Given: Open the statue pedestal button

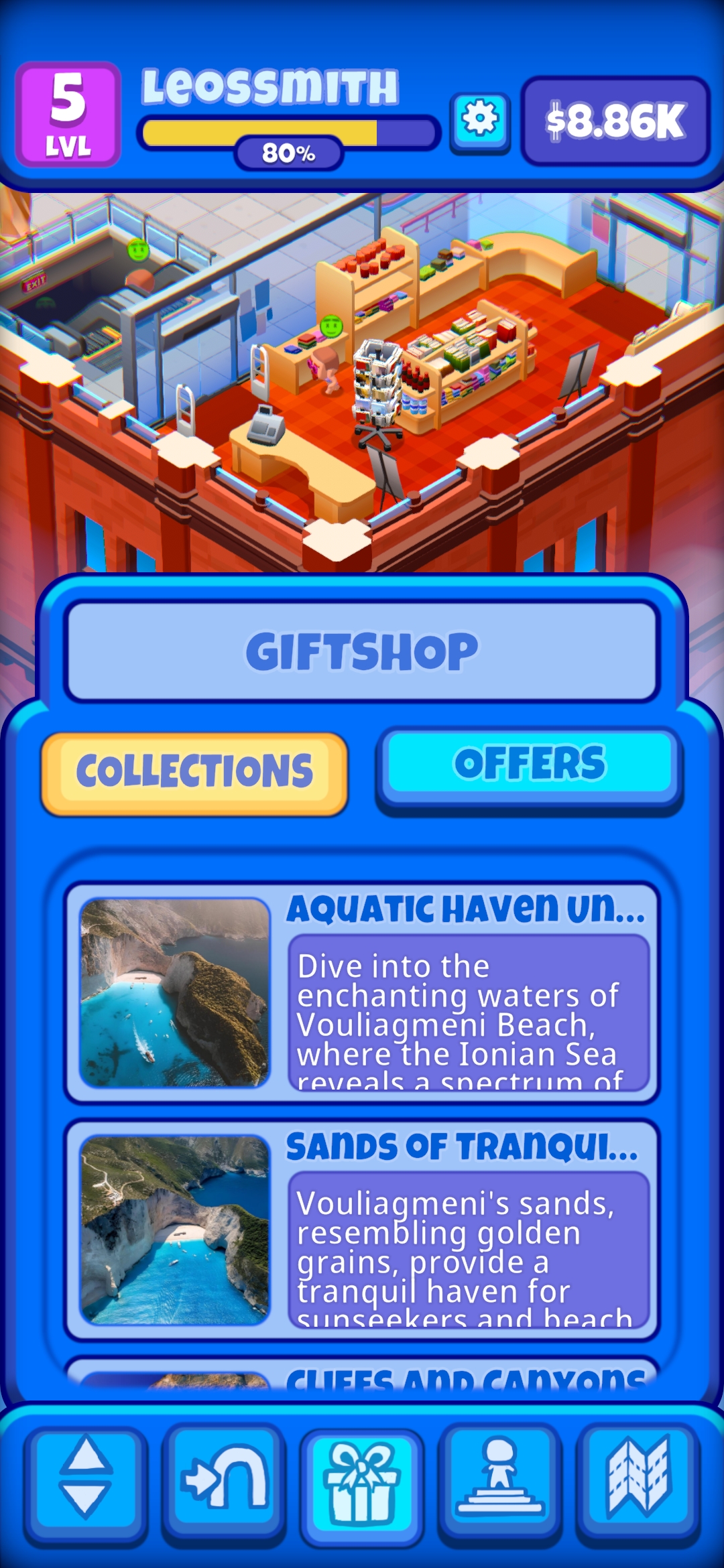Looking at the screenshot, I should point(500,1484).
